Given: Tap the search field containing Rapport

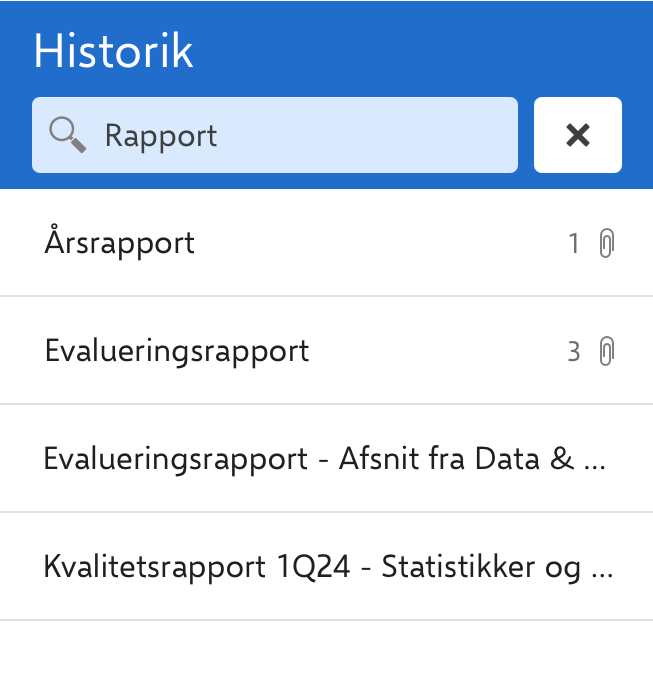Looking at the screenshot, I should 290,135.
